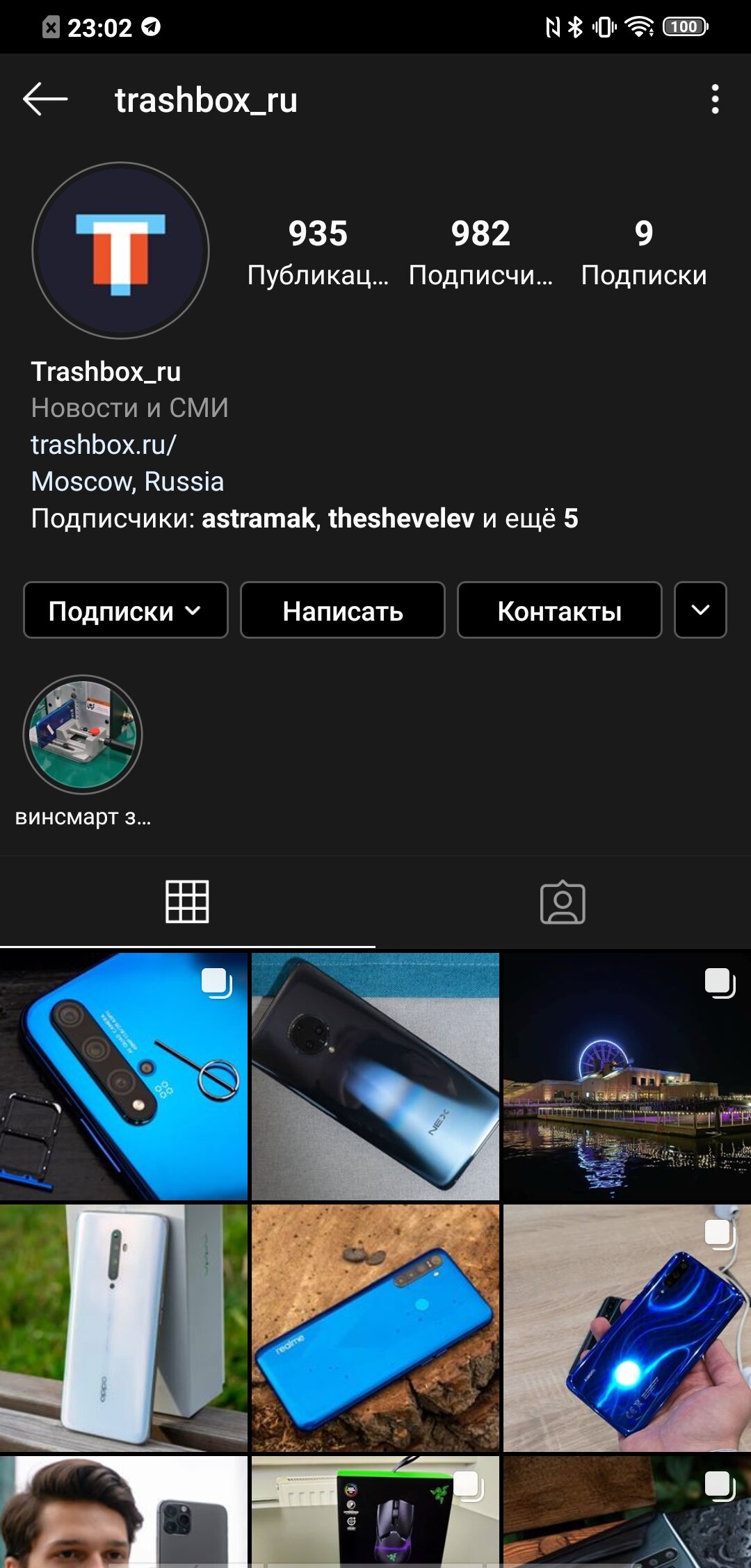The width and height of the screenshot is (751, 1568).
Task: Open the NEX phone post
Action: click(x=375, y=1077)
